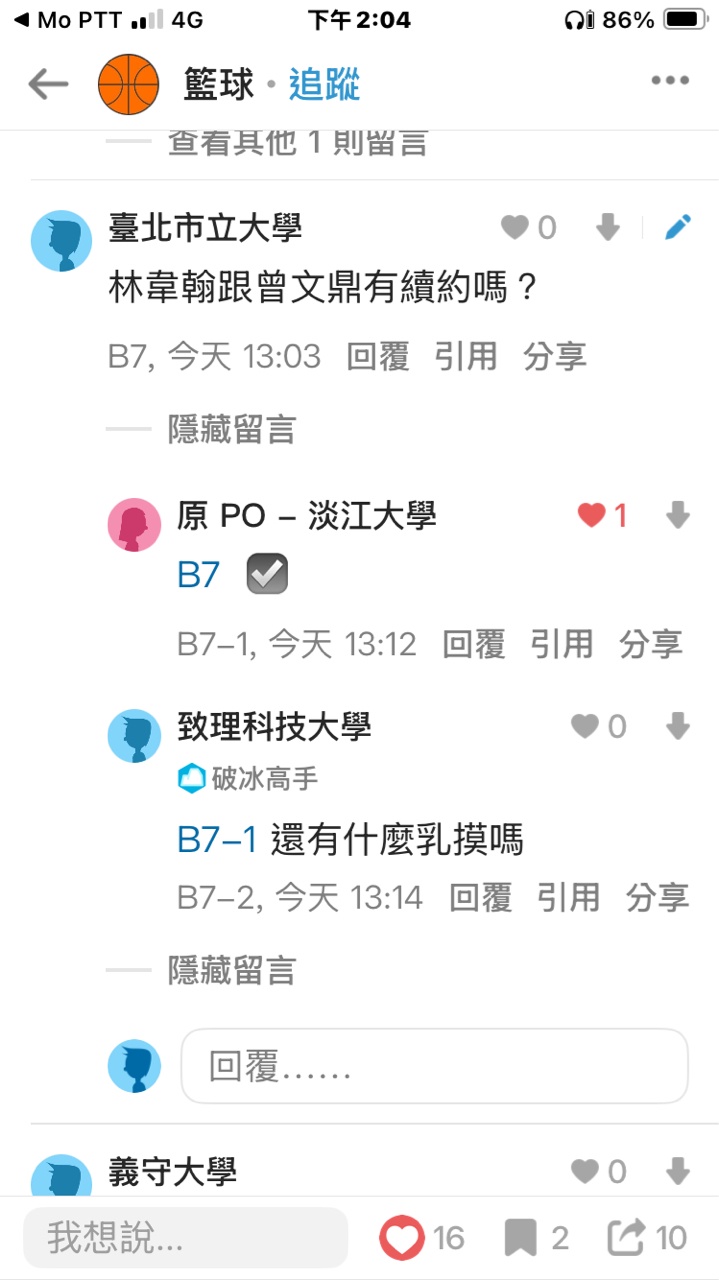This screenshot has height=1280, width=719.
Task: Focus the 回覆…… reply field
Action: pos(434,1067)
